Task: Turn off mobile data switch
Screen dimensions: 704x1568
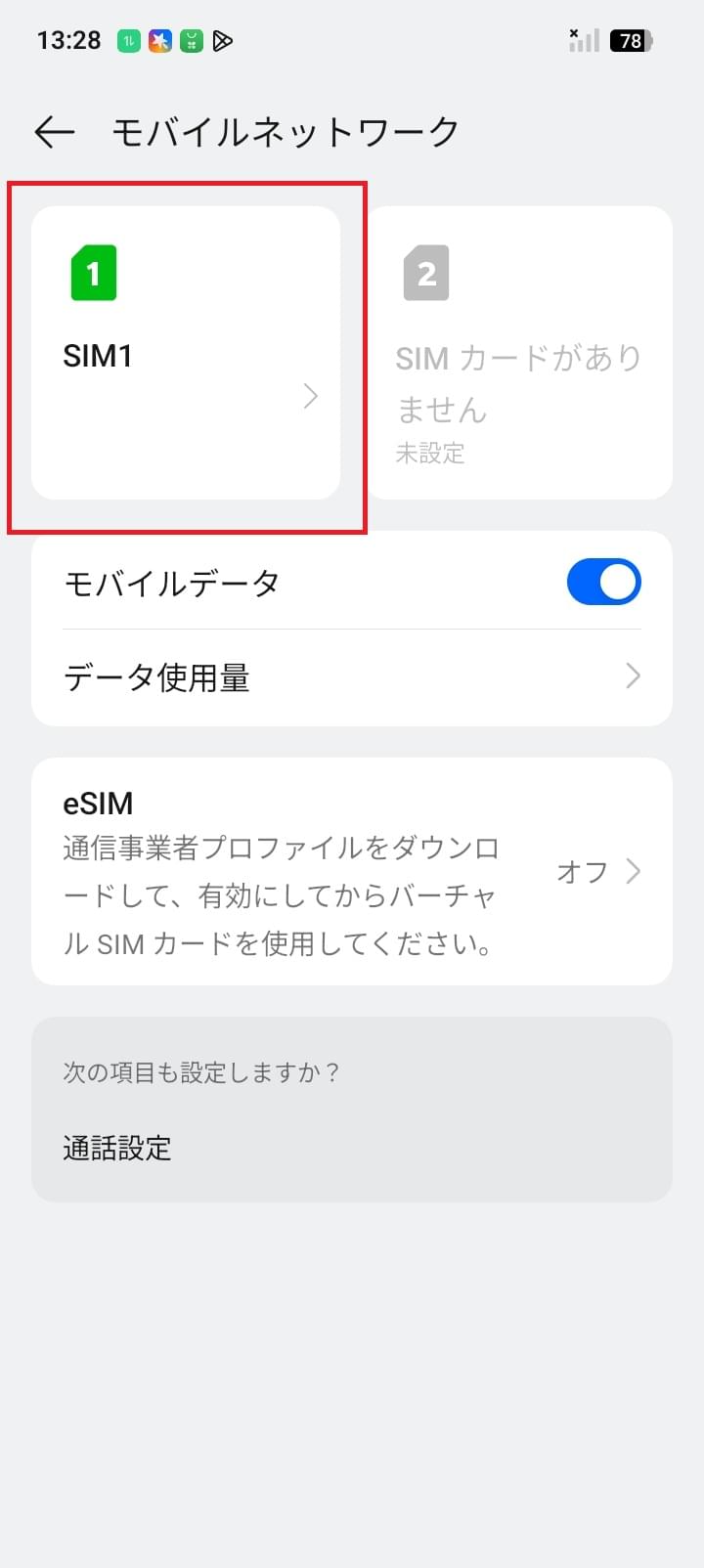Action: (603, 582)
